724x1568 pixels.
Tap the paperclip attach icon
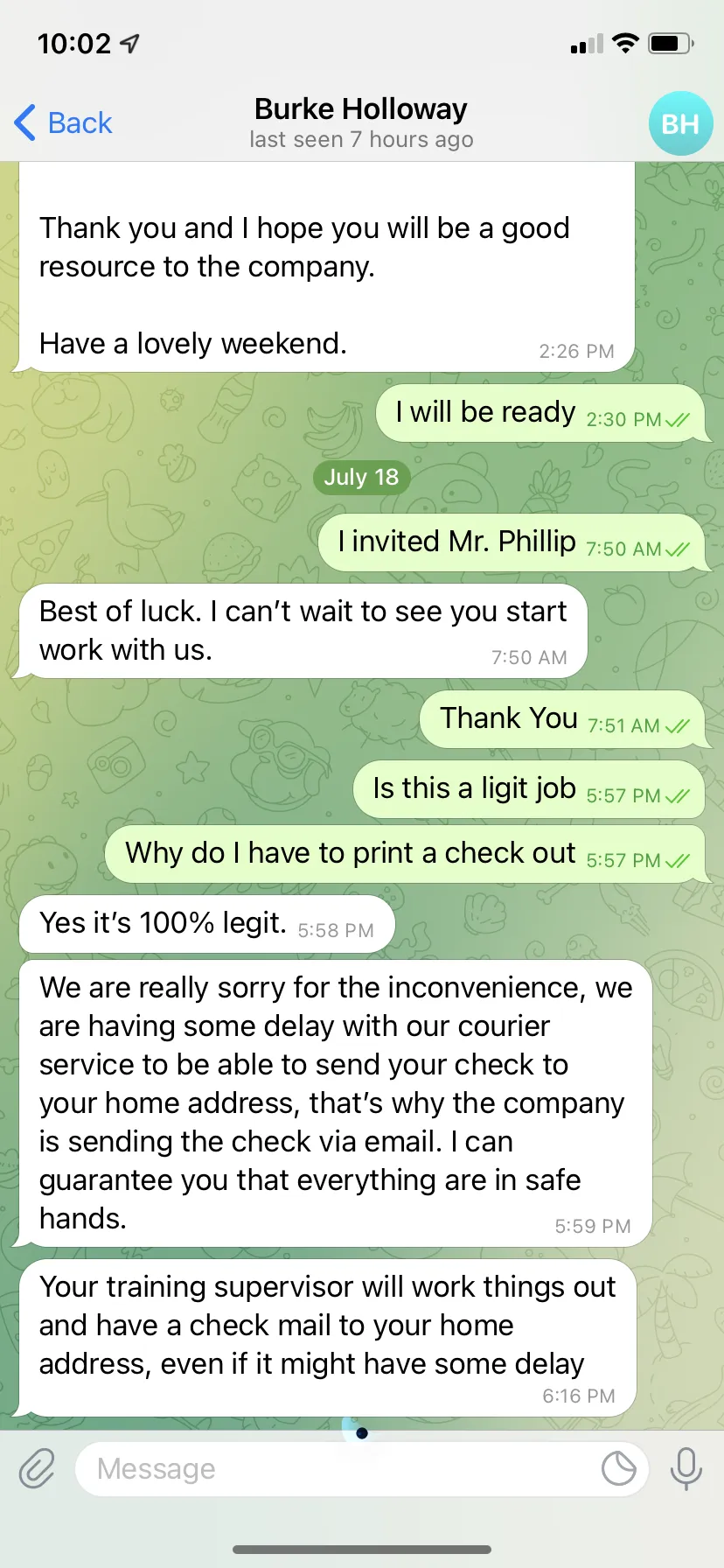click(37, 1468)
